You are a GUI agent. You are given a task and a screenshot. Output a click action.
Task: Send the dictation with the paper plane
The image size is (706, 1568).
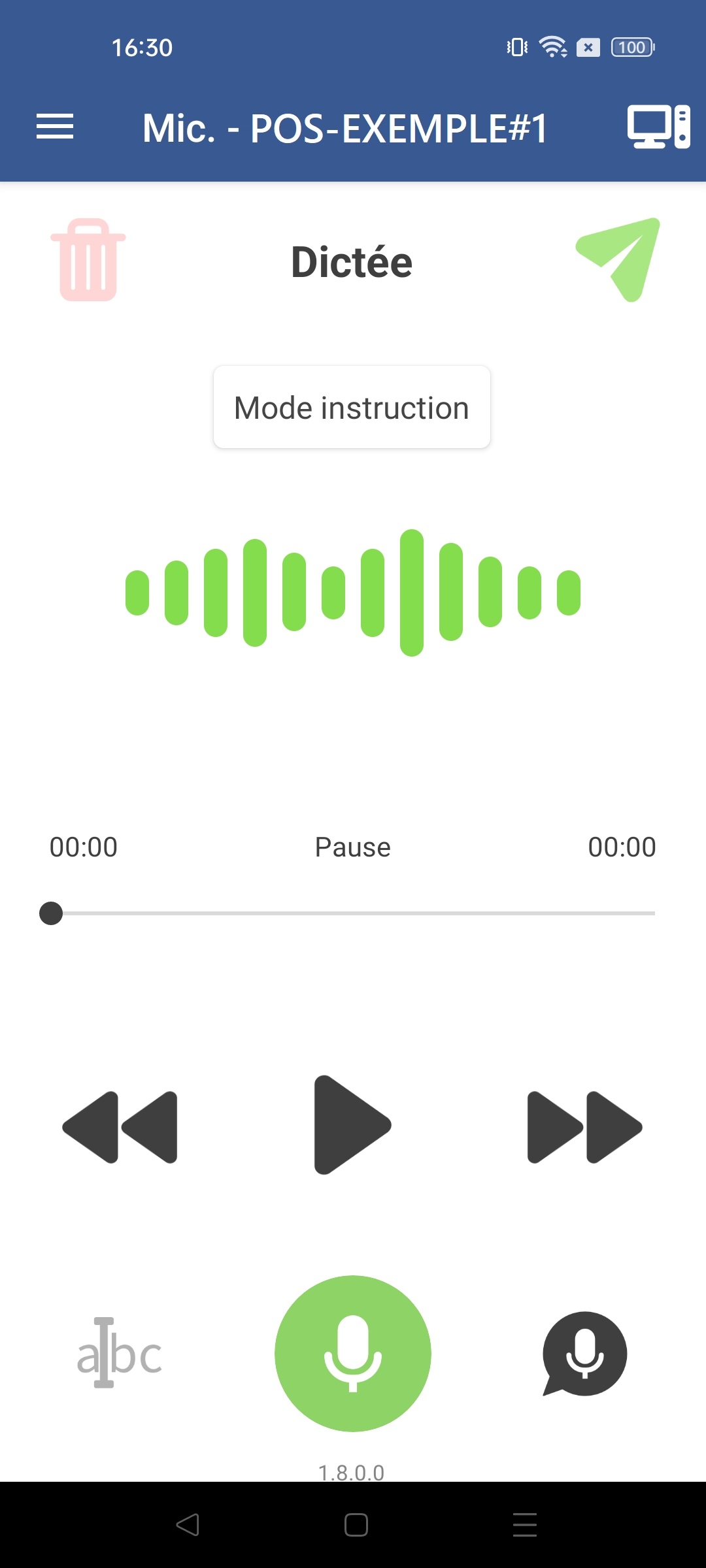618,259
